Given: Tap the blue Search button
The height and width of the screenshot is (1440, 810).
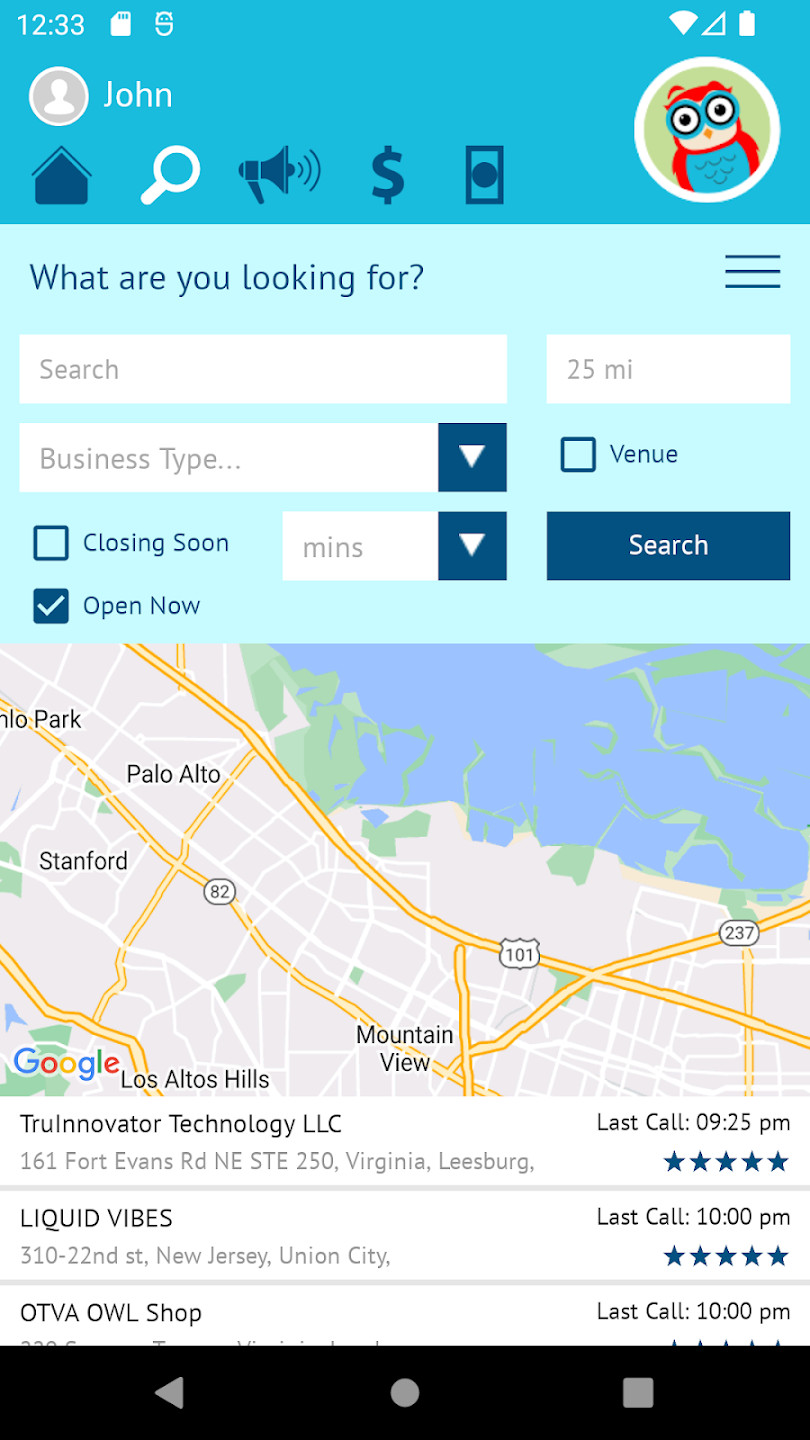Looking at the screenshot, I should 668,546.
